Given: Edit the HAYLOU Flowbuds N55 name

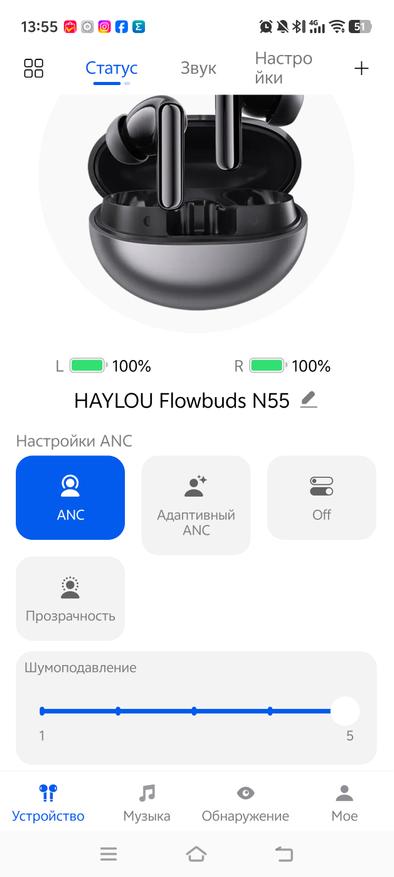Looking at the screenshot, I should point(308,400).
